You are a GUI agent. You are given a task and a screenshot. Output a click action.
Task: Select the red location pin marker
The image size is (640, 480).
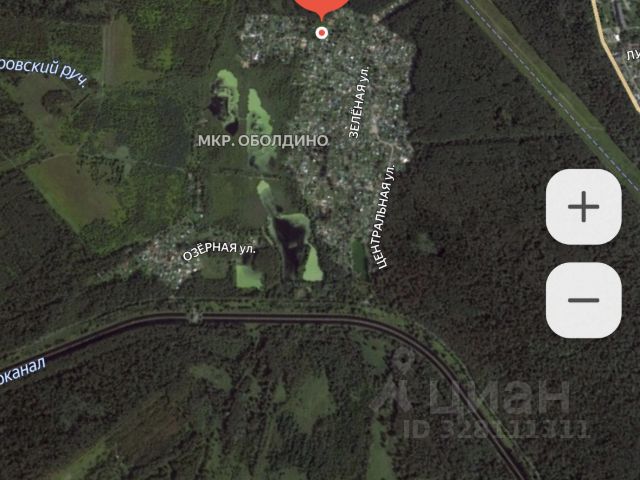pos(321,9)
